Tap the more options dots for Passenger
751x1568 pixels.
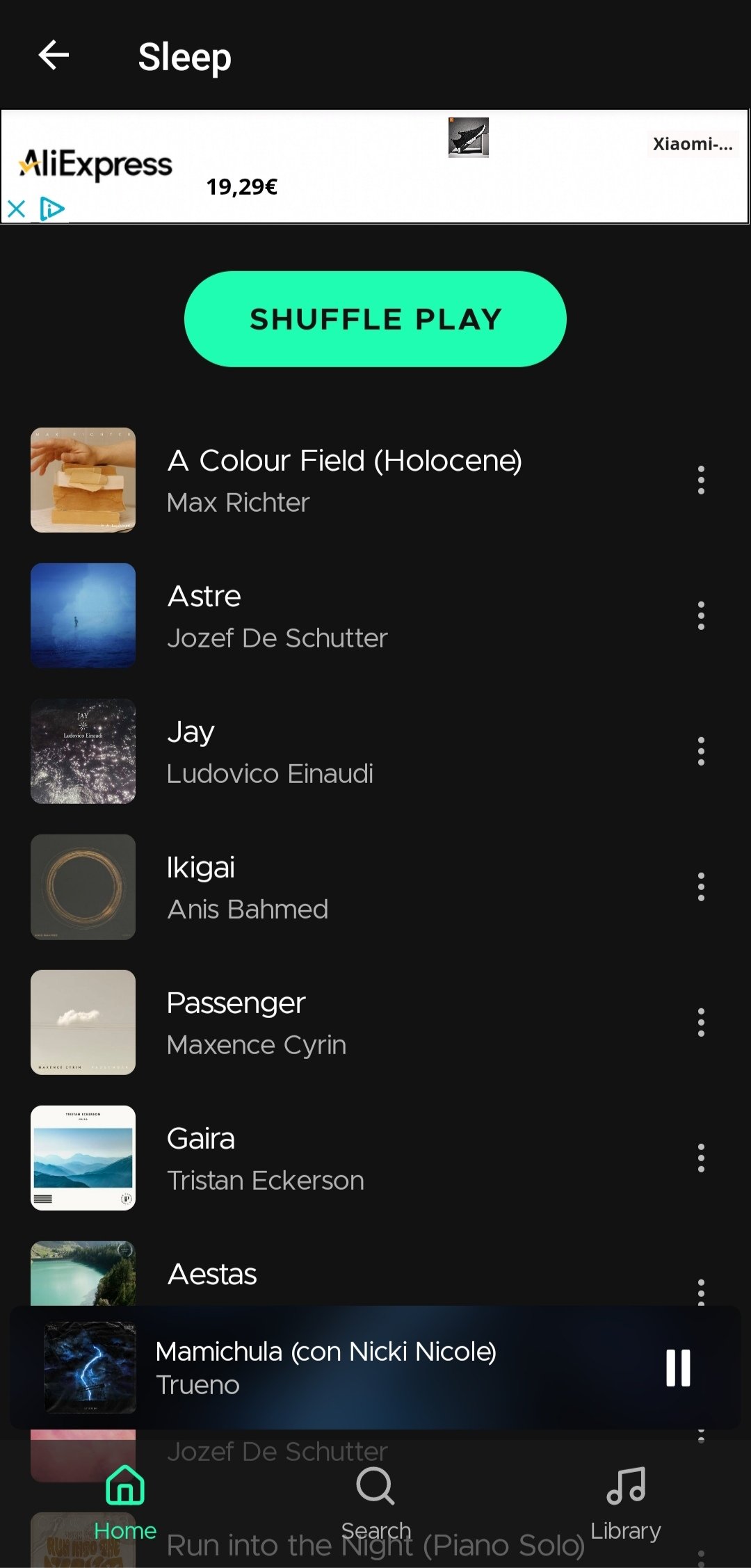click(701, 1023)
